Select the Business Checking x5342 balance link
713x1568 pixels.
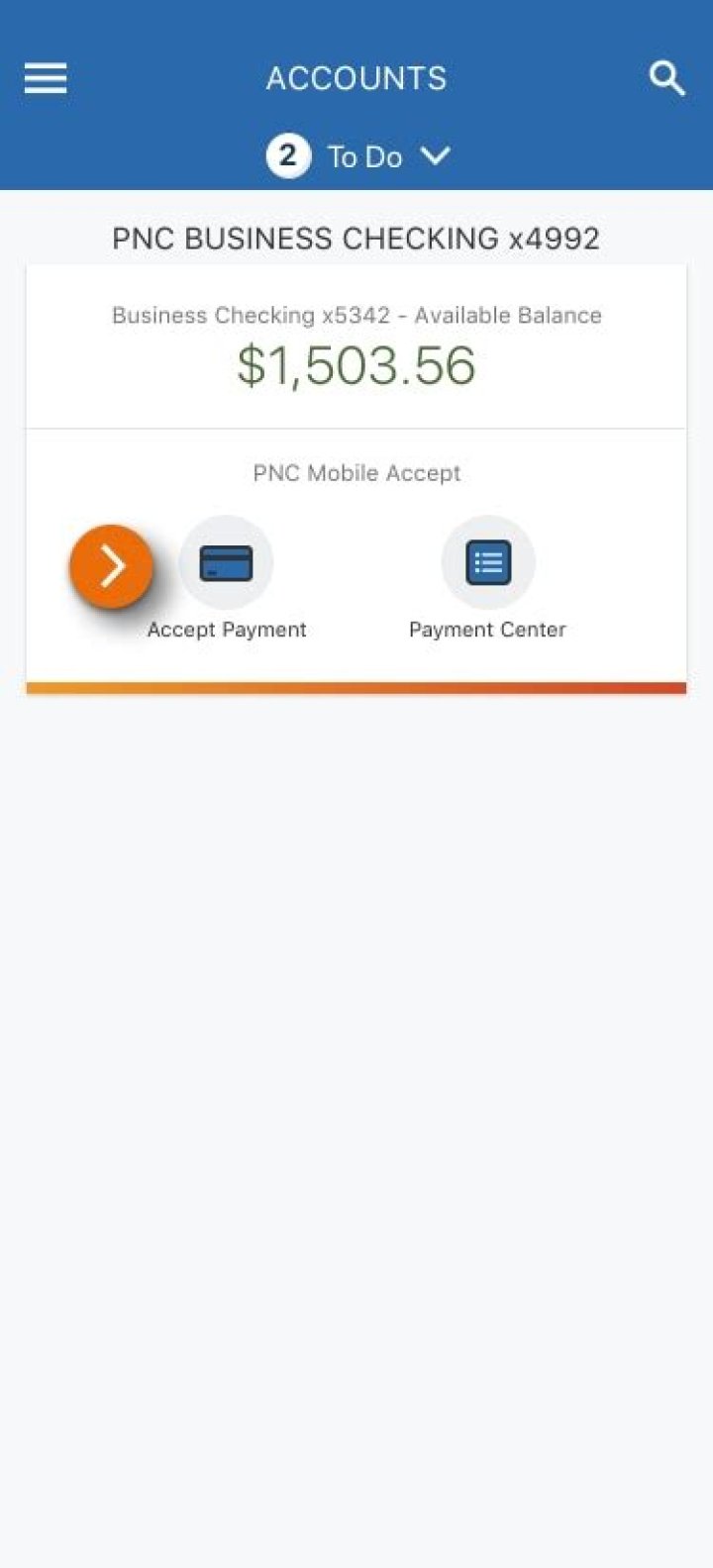(x=356, y=315)
